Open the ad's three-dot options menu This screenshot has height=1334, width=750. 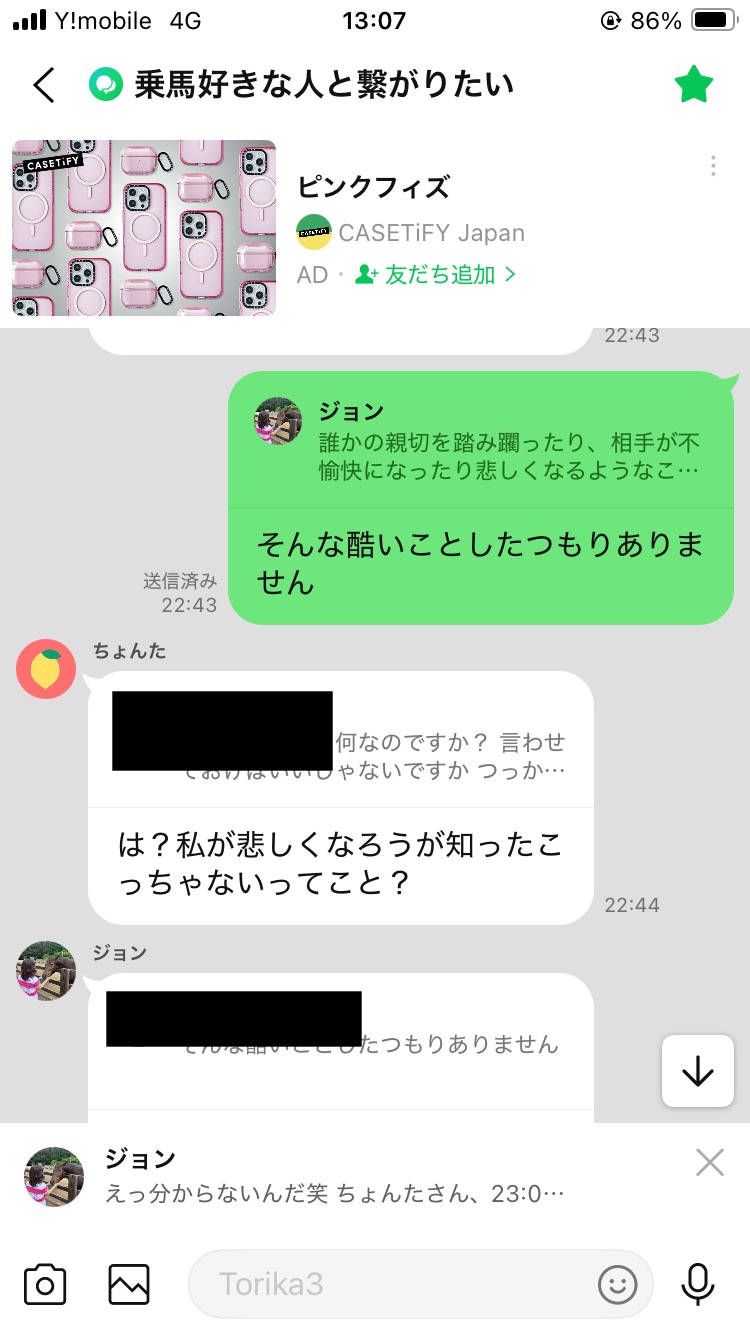click(x=713, y=166)
